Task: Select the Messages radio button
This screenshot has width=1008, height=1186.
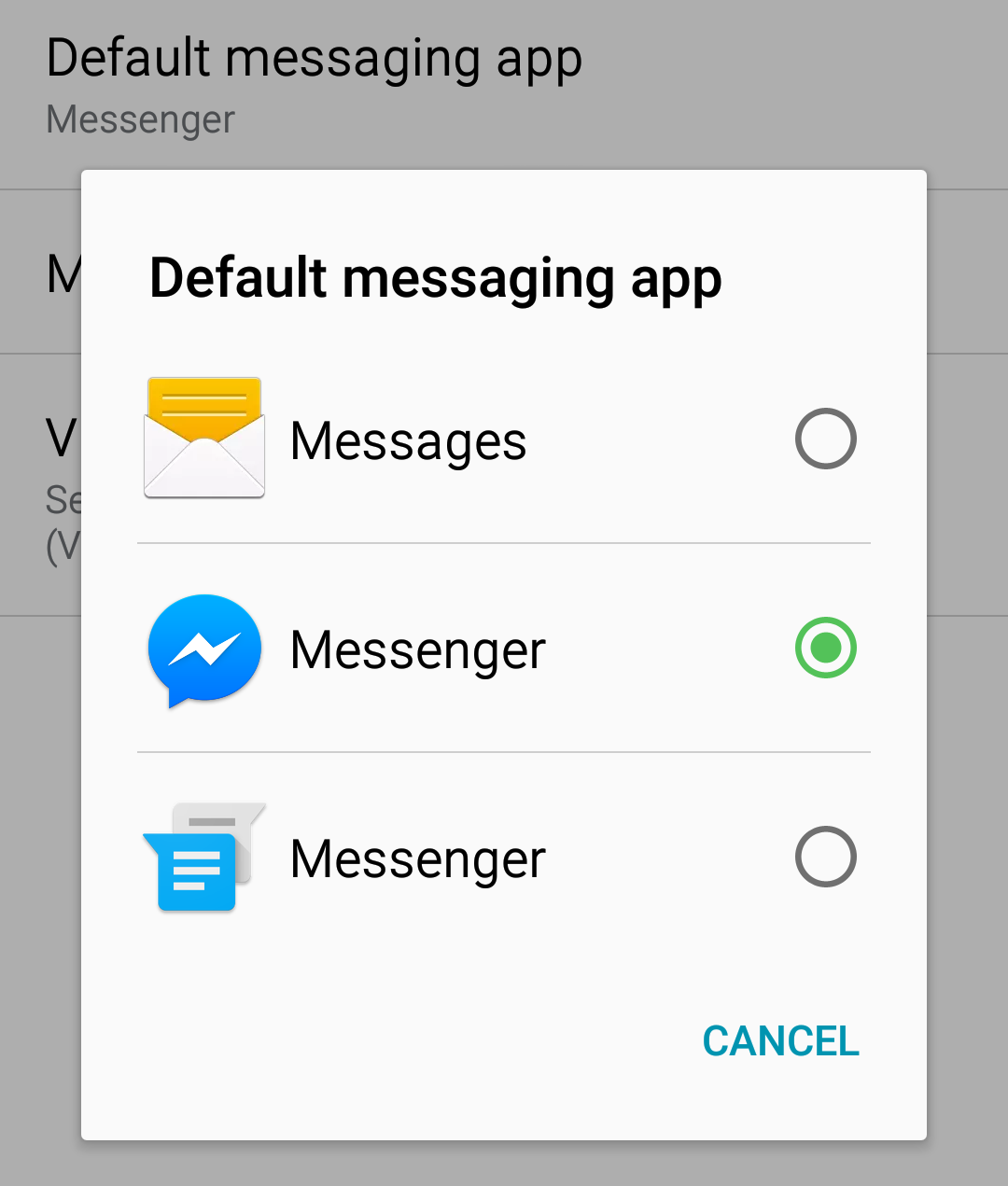Action: (825, 439)
